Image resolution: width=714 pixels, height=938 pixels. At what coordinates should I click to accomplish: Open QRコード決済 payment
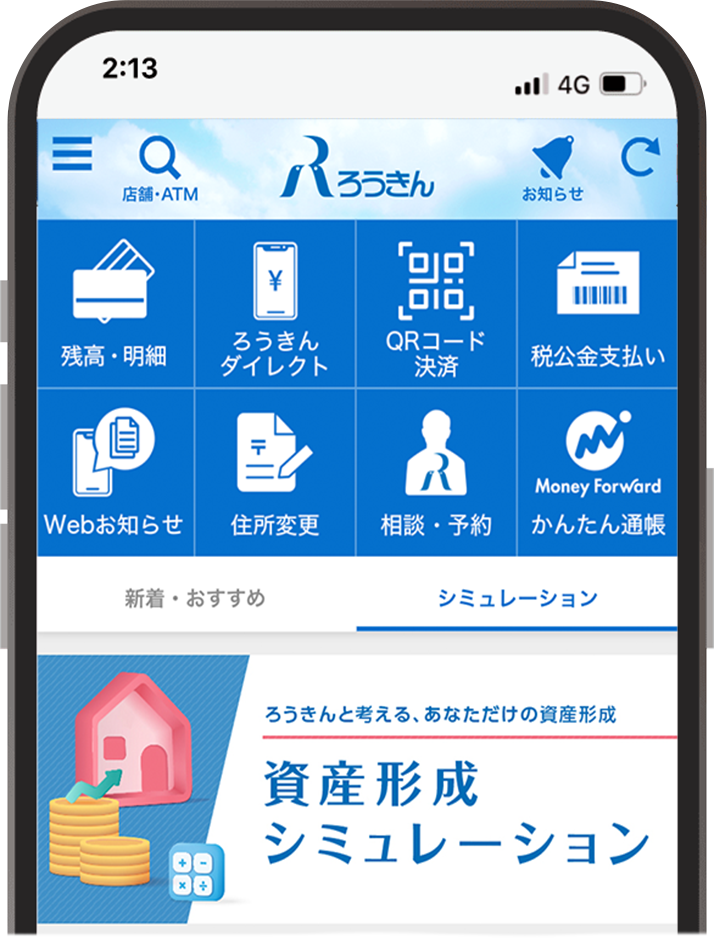436,304
